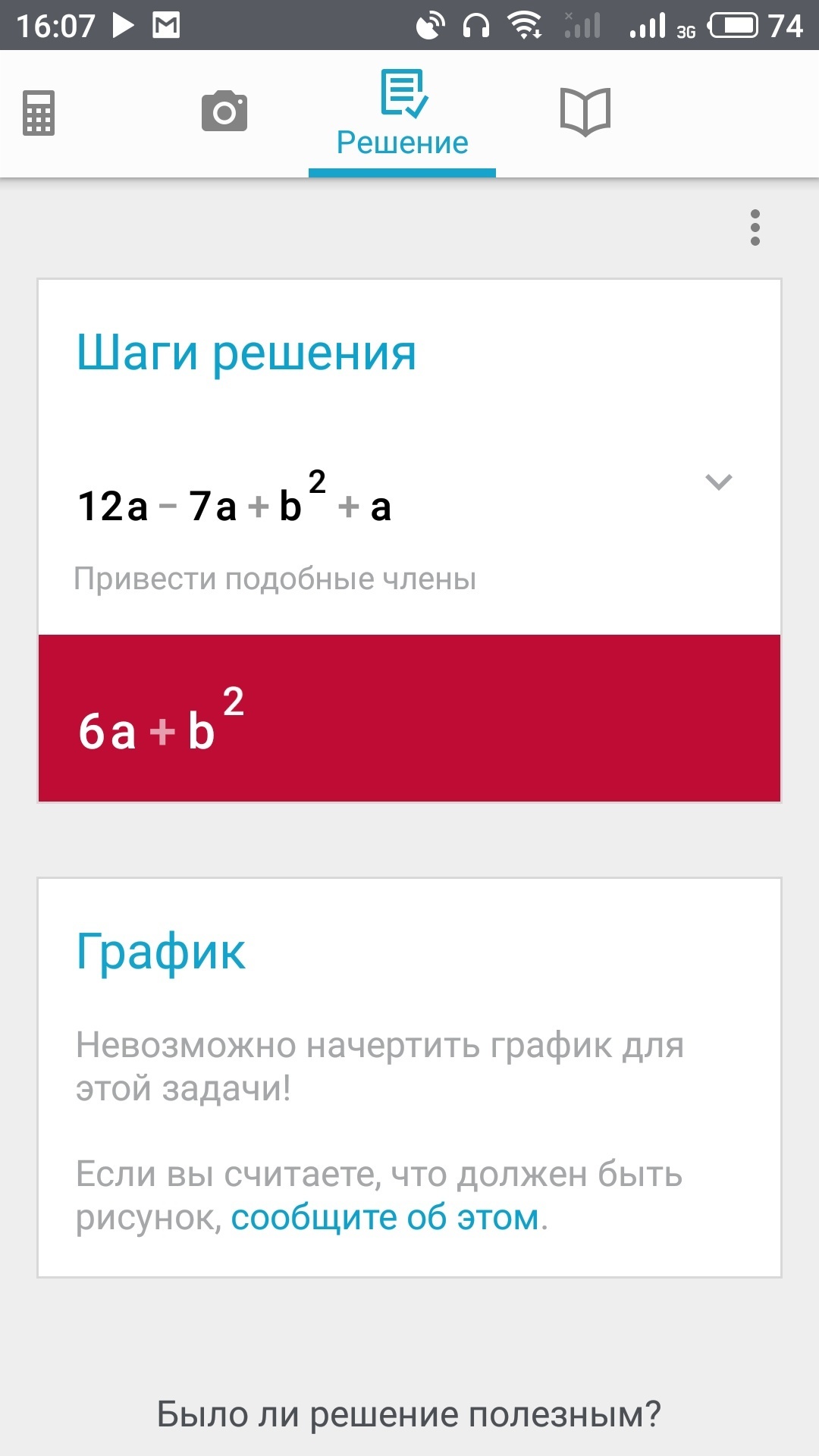The image size is (819, 1456).
Task: Tap the сообщите об этом link
Action: pyautogui.click(x=387, y=1218)
